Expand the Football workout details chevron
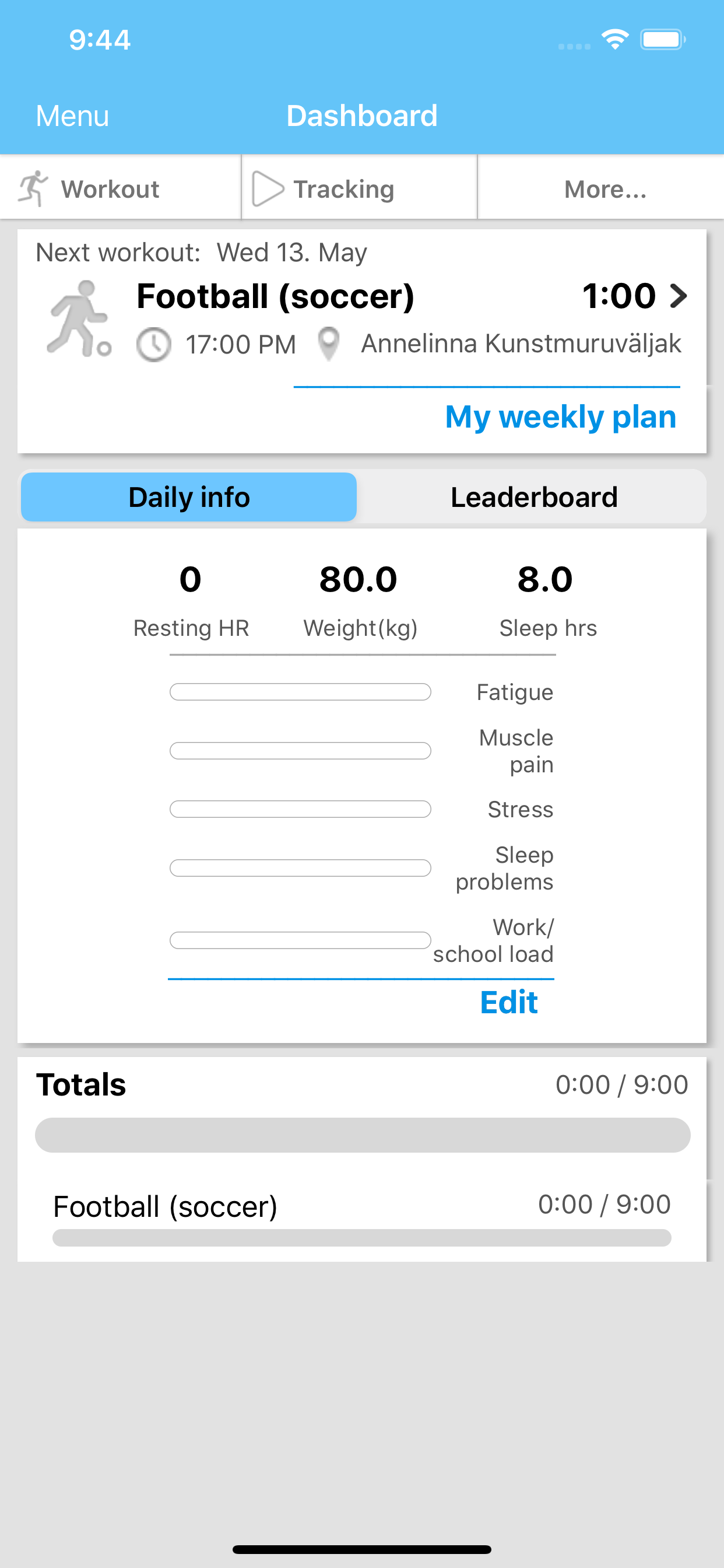Viewport: 724px width, 1568px height. click(679, 297)
